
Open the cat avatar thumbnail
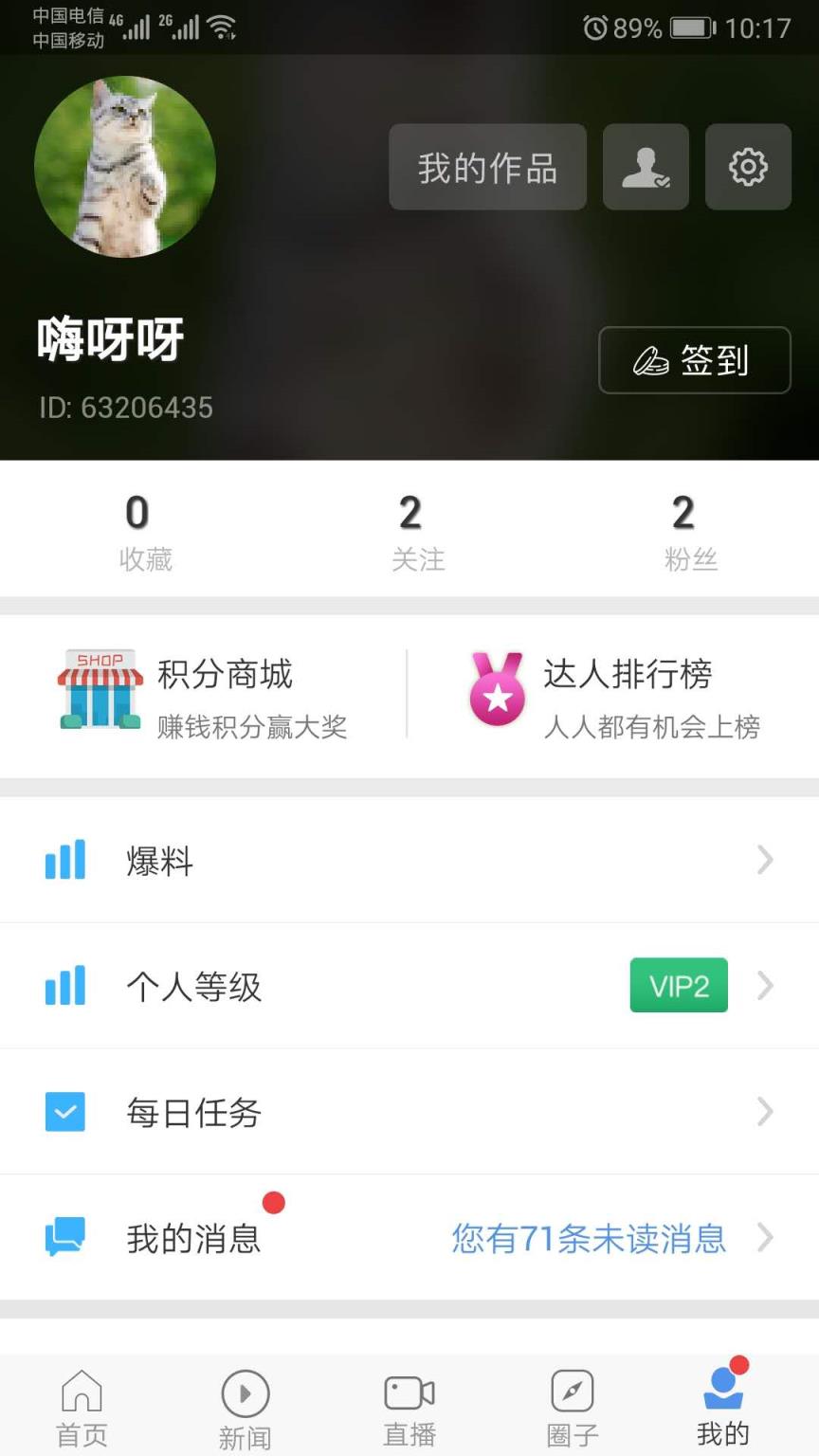click(124, 165)
